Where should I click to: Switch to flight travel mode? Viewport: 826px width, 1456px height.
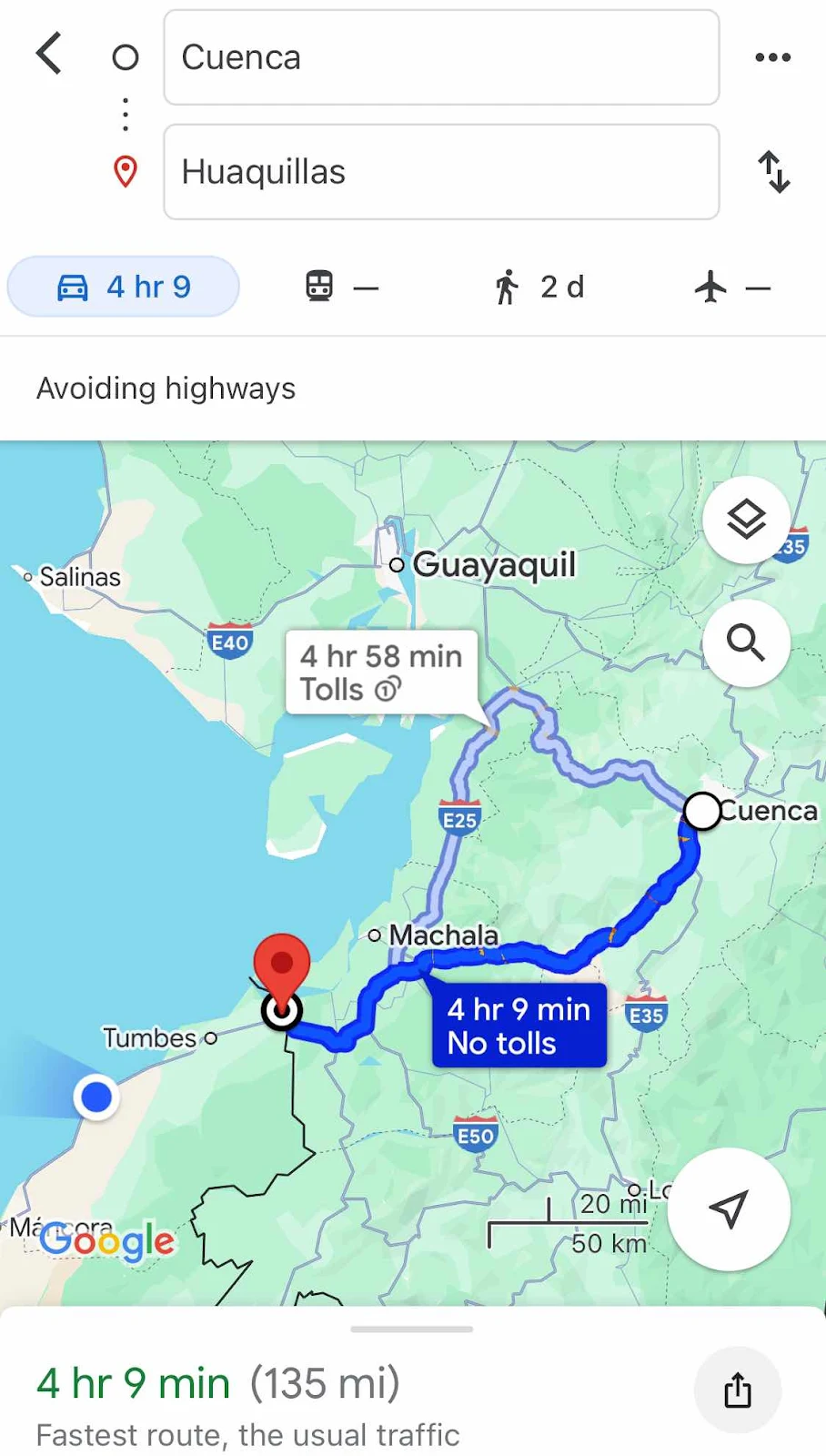click(x=731, y=287)
